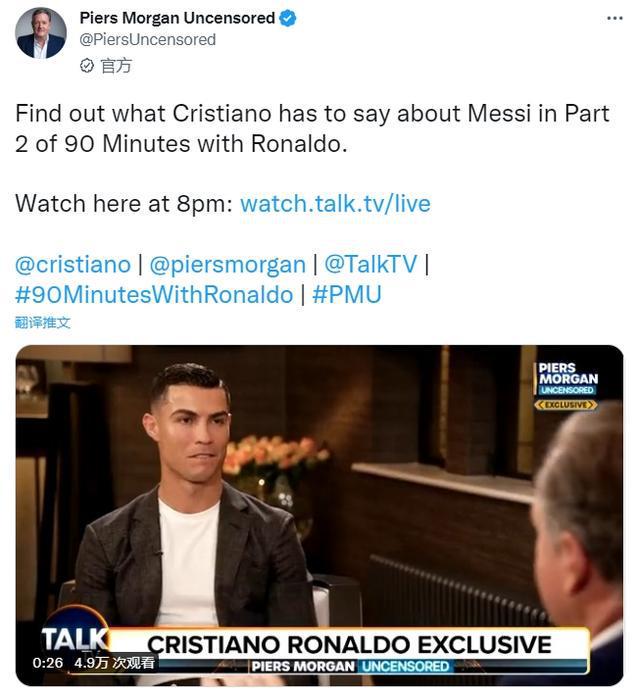The image size is (640, 697).
Task: Open Piers Morgan Uncensored profile picture
Action: click(x=41, y=33)
